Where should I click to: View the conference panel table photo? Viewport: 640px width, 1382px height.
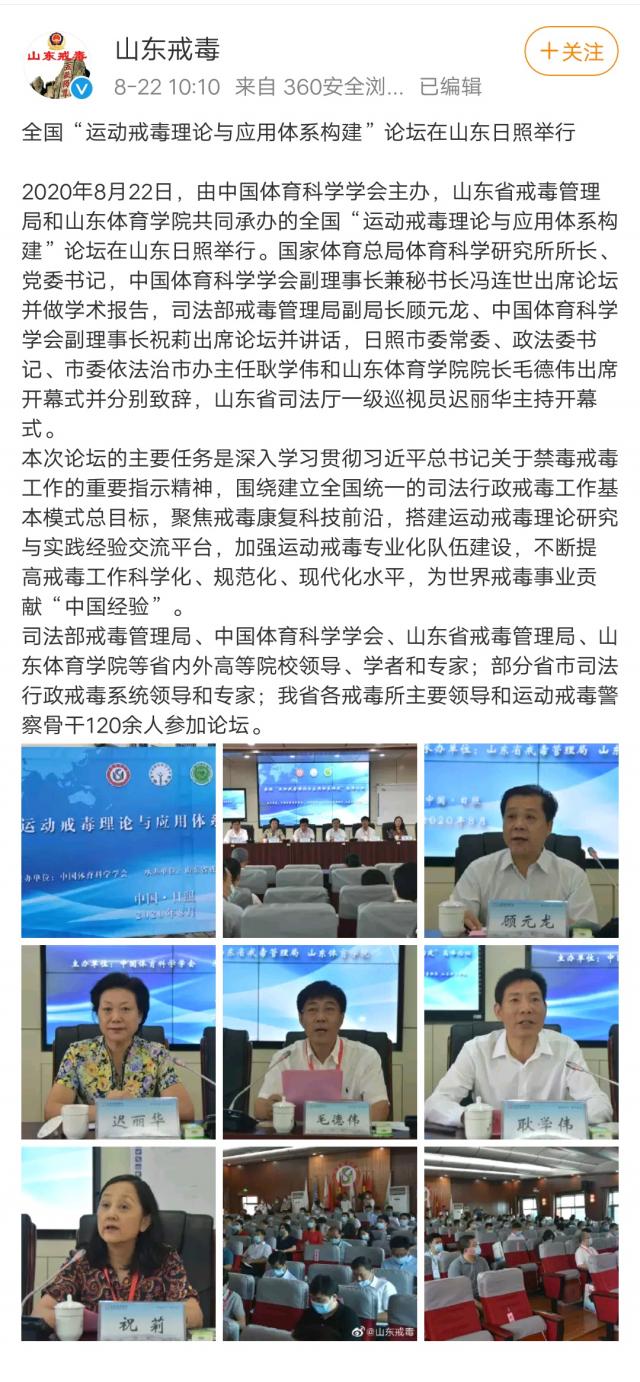(319, 840)
